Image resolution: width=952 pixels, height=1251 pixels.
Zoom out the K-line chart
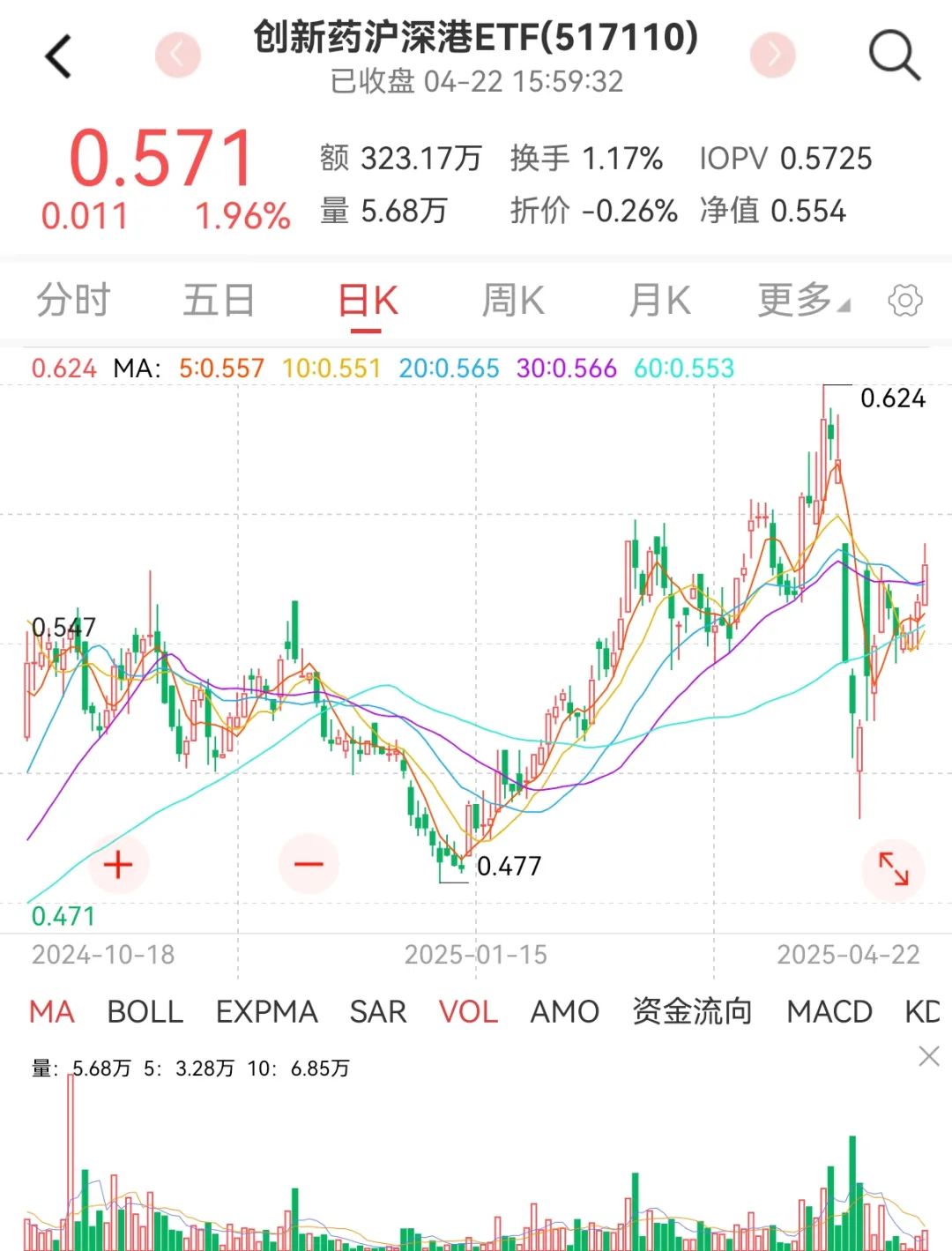click(309, 864)
